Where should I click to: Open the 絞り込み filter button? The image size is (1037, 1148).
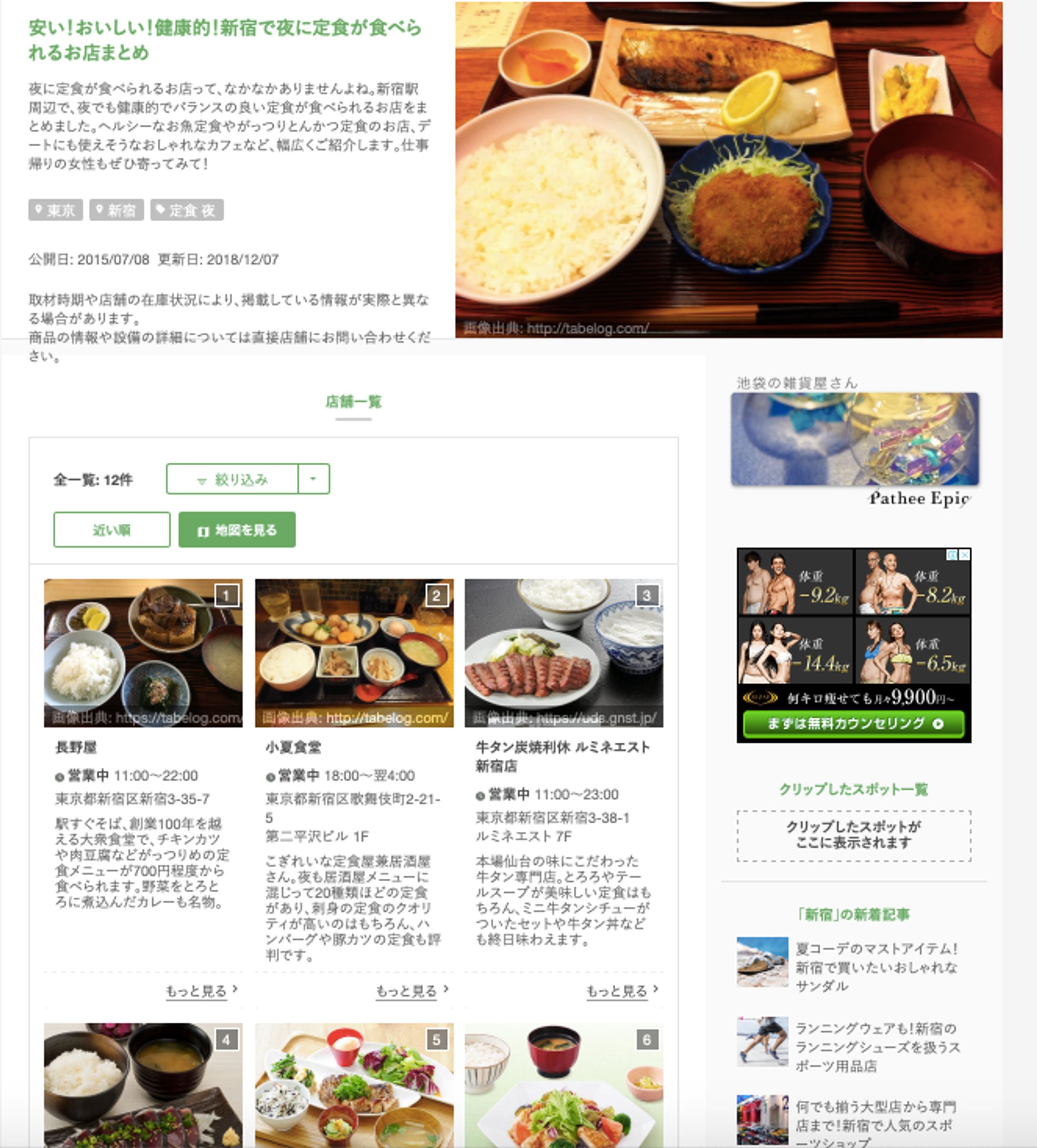tap(232, 479)
